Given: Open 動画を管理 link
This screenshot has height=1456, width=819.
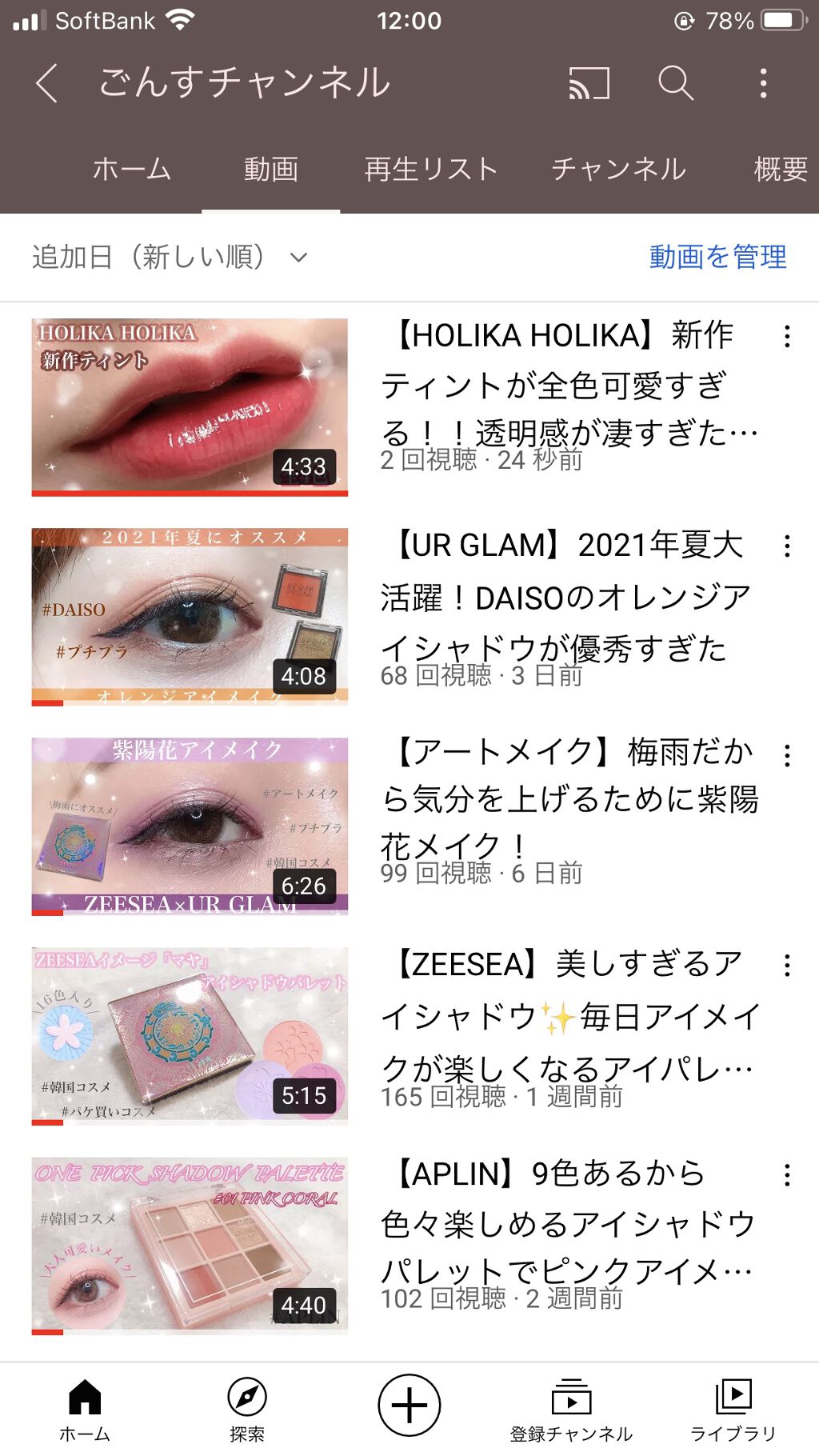Looking at the screenshot, I should pos(717,258).
